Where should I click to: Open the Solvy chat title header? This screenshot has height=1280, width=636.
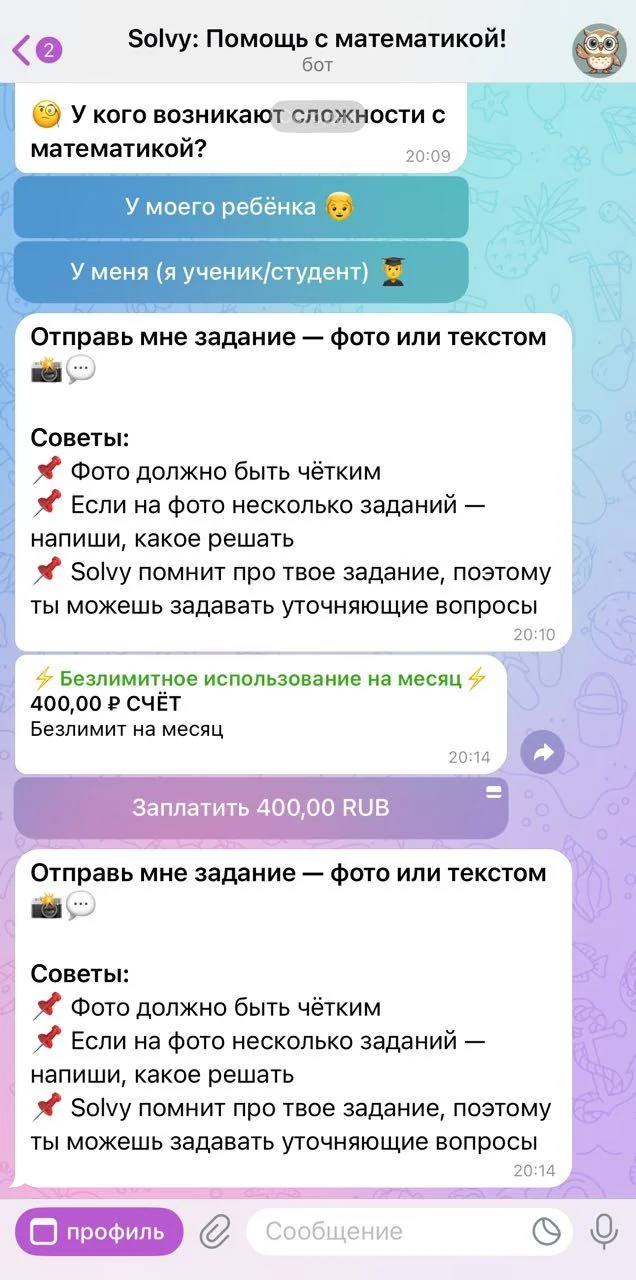coord(317,49)
